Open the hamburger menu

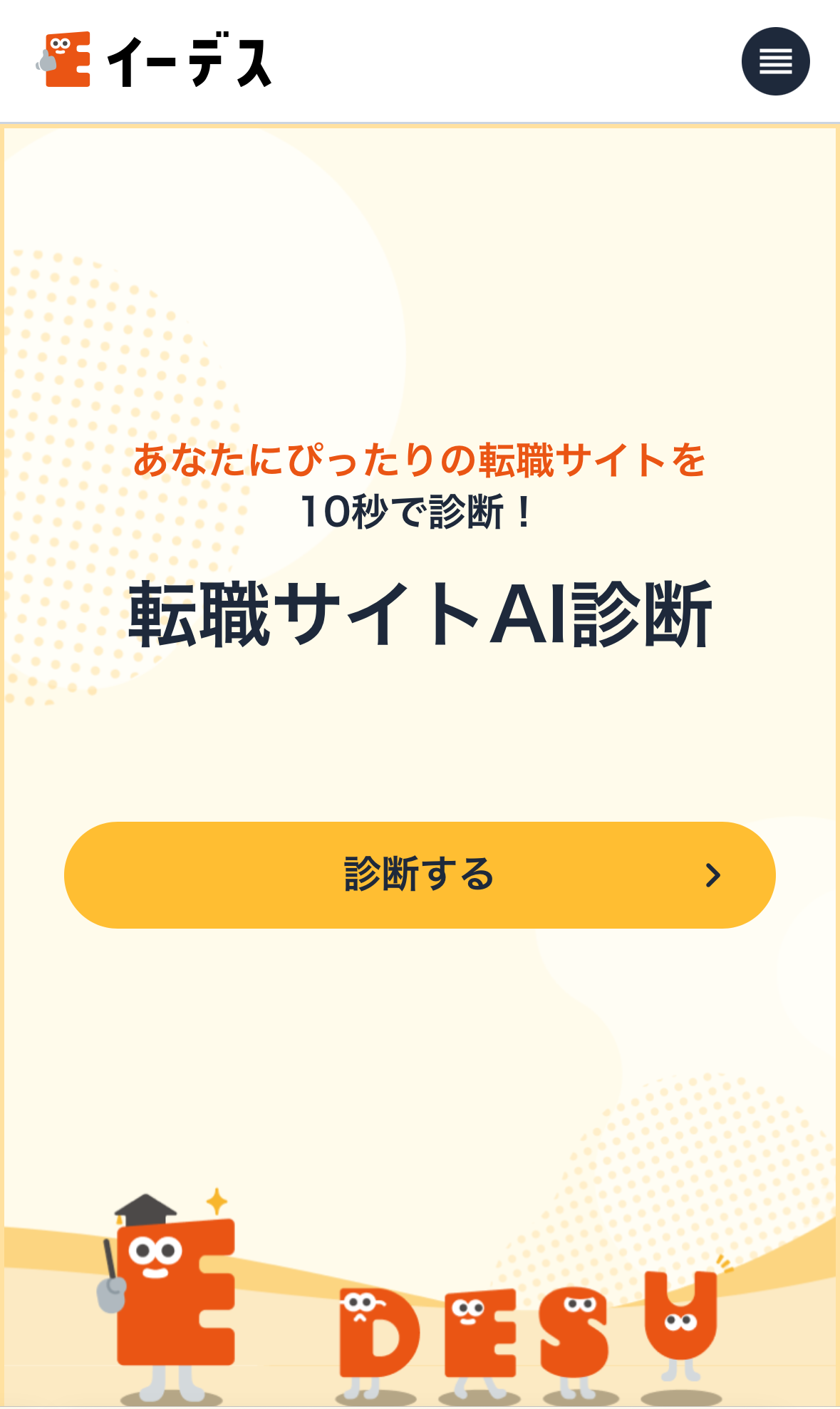[x=775, y=61]
